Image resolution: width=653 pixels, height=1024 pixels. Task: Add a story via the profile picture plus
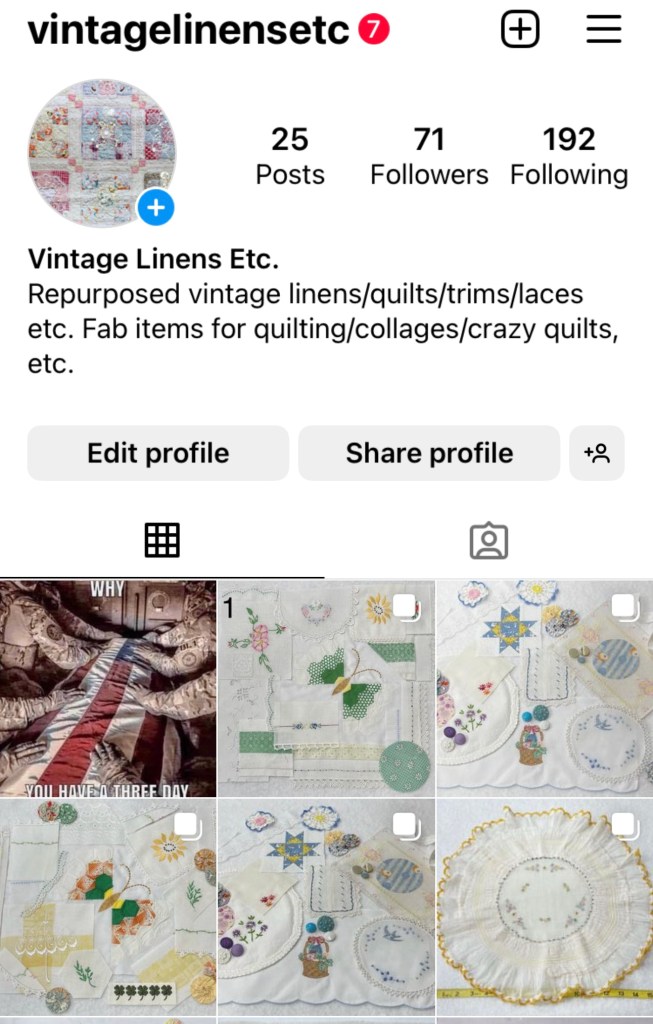[x=155, y=208]
